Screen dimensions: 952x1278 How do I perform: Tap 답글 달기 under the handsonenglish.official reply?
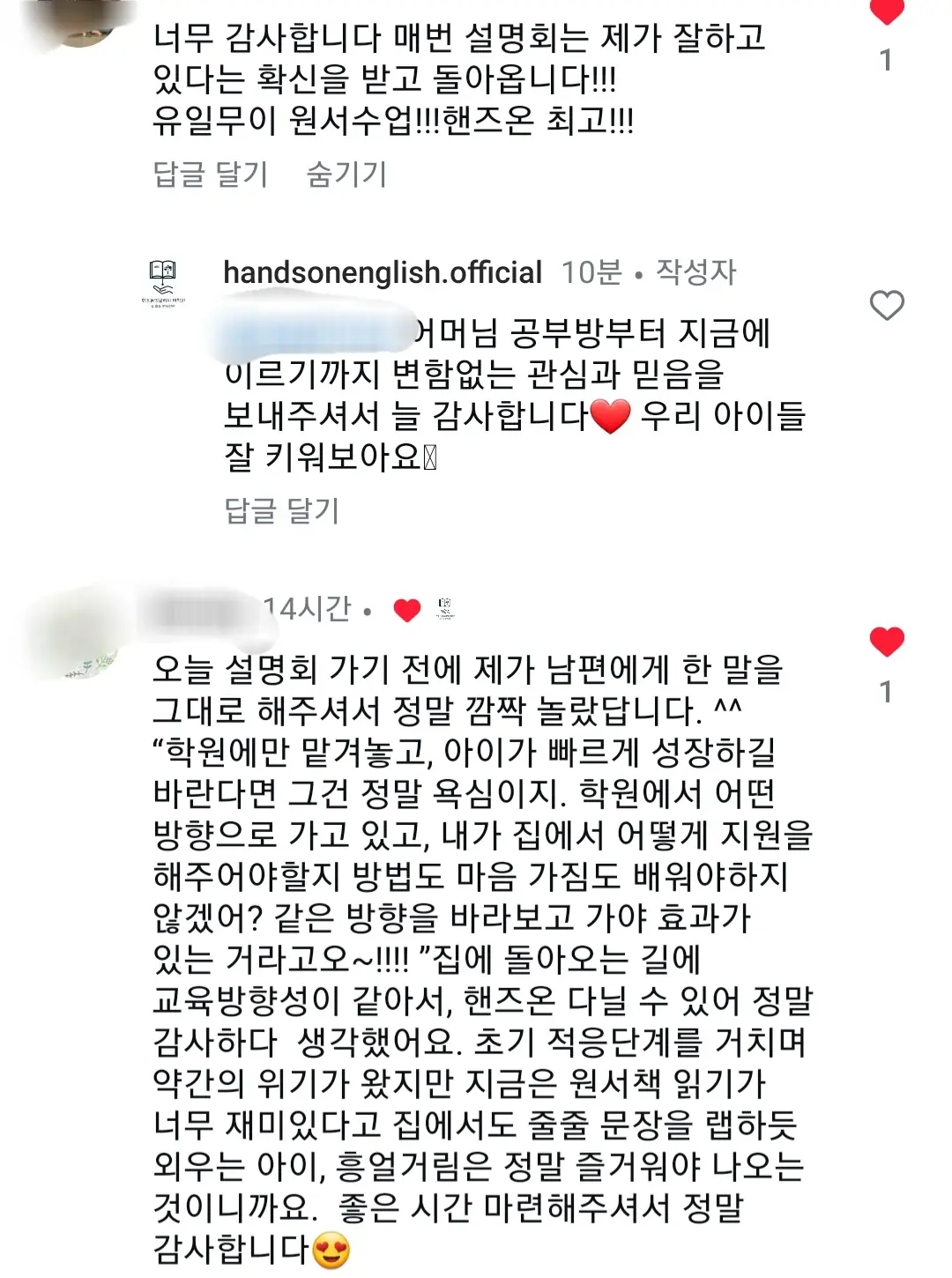tap(281, 509)
